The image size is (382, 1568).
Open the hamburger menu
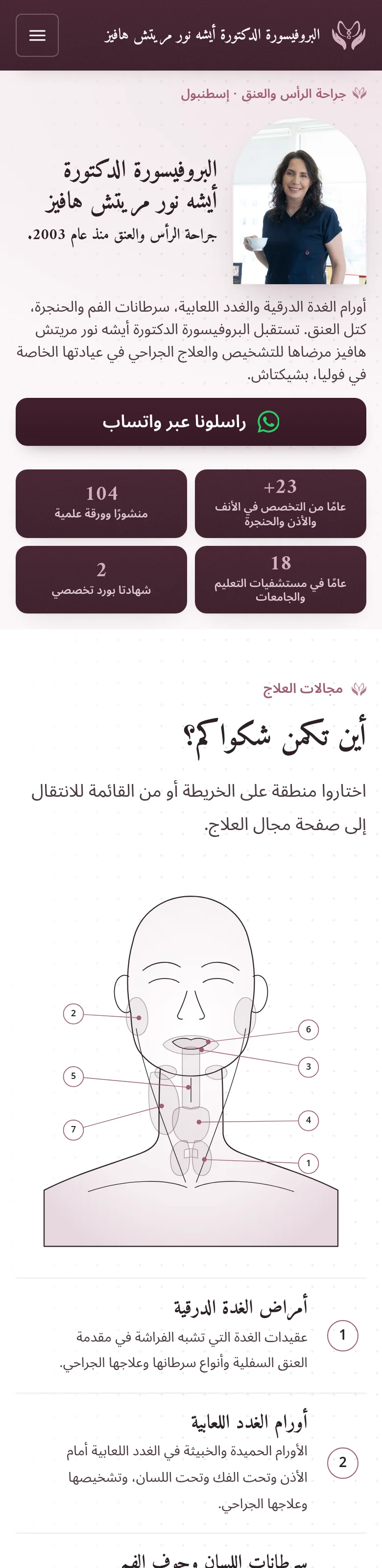(x=37, y=35)
